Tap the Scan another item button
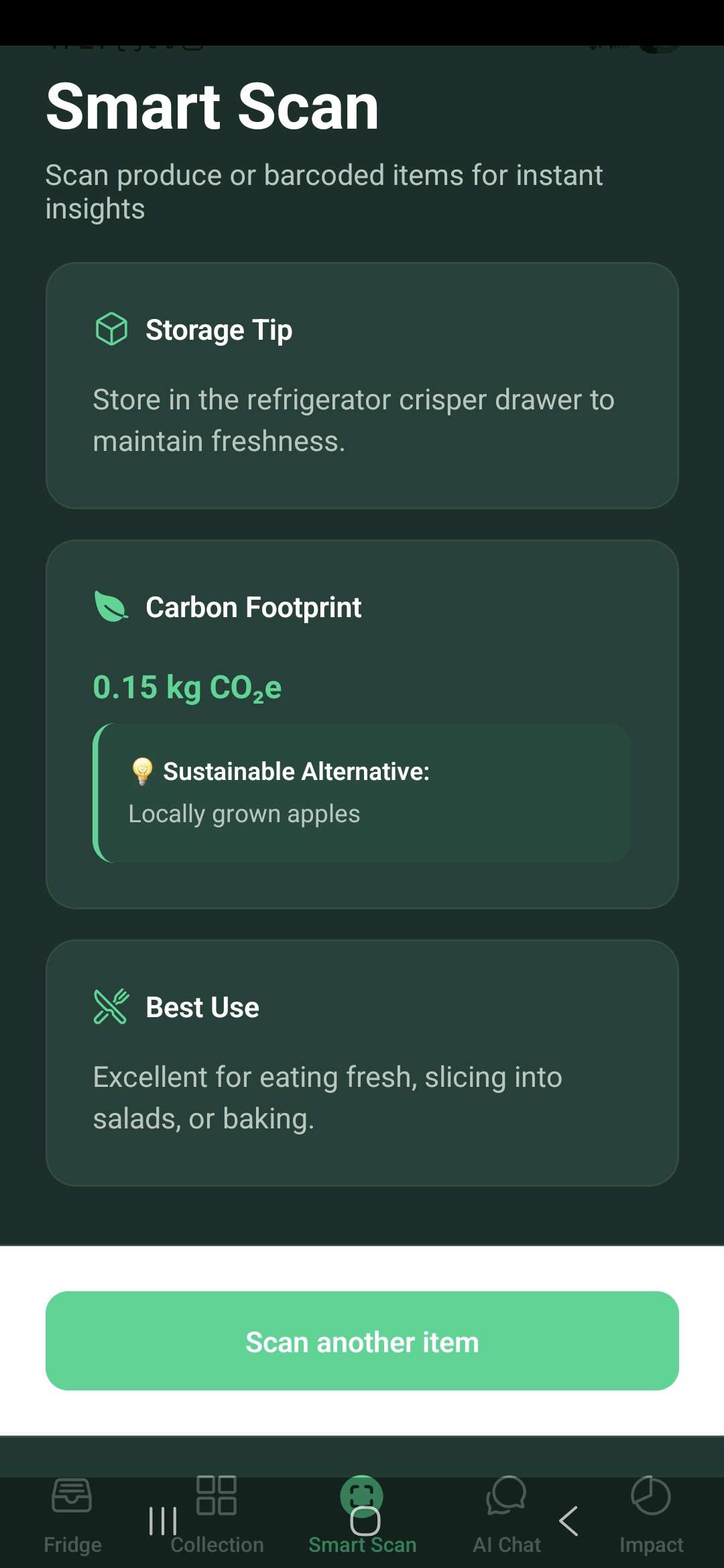Image resolution: width=724 pixels, height=1568 pixels. pos(362,1341)
